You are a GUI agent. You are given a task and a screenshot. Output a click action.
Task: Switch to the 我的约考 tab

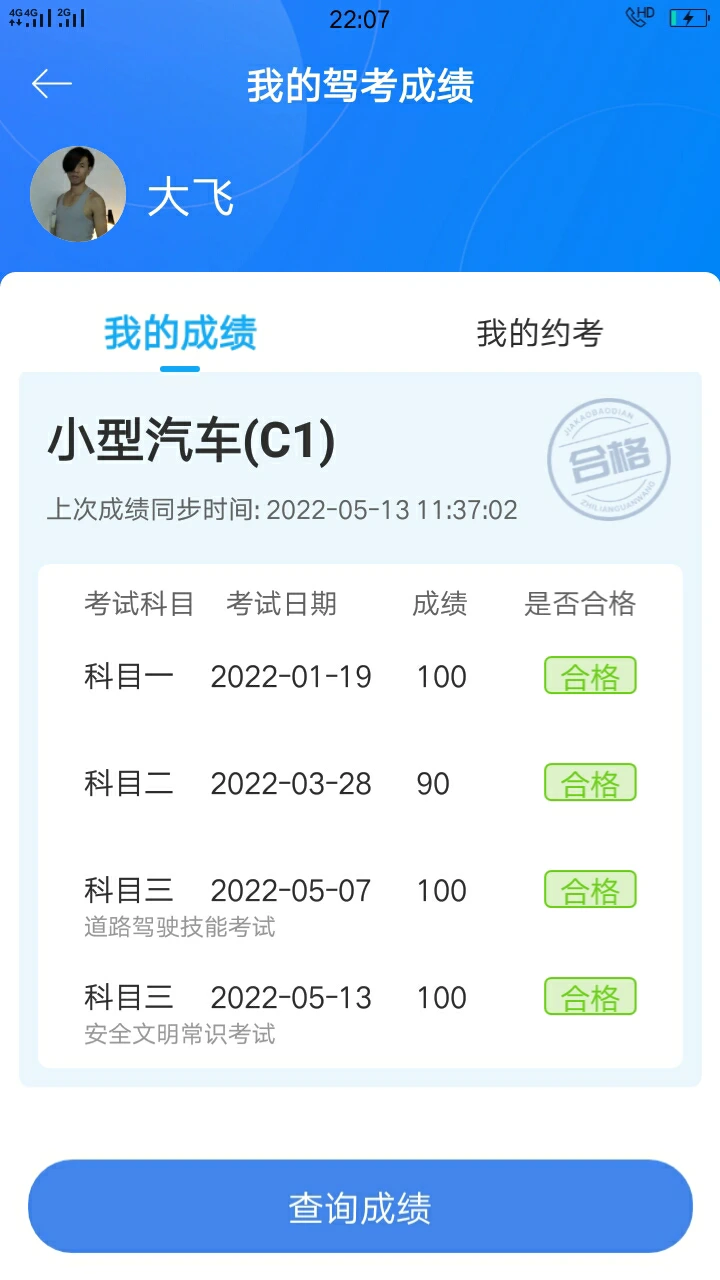(539, 333)
